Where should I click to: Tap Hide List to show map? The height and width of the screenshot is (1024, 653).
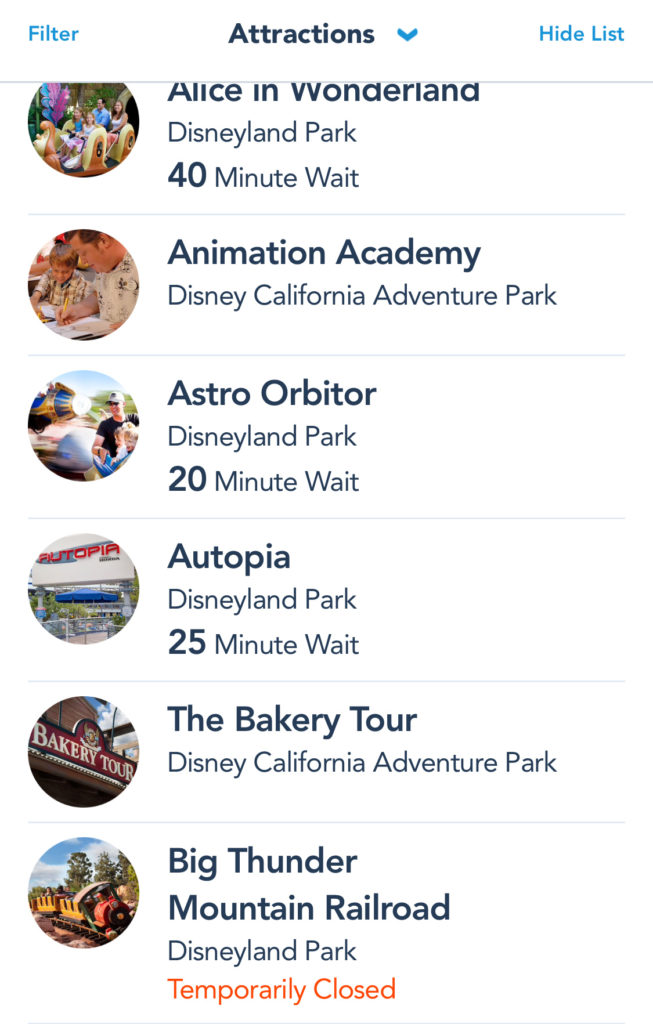coord(581,34)
